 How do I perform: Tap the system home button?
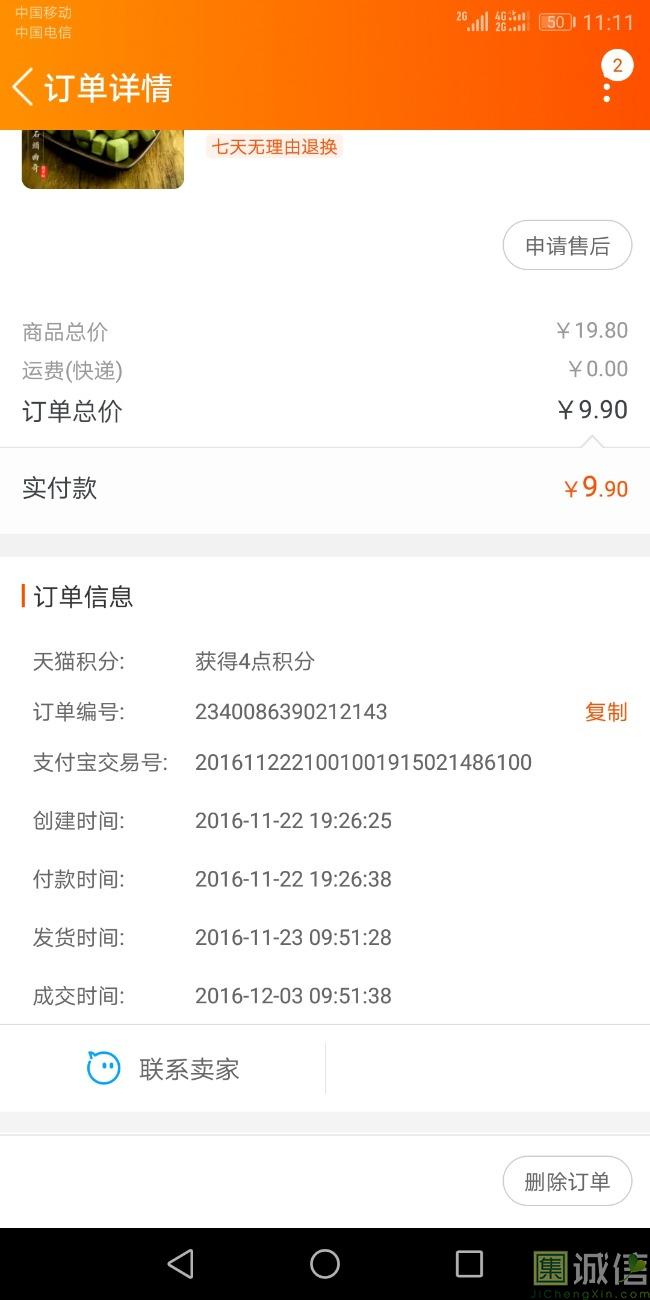(325, 1264)
